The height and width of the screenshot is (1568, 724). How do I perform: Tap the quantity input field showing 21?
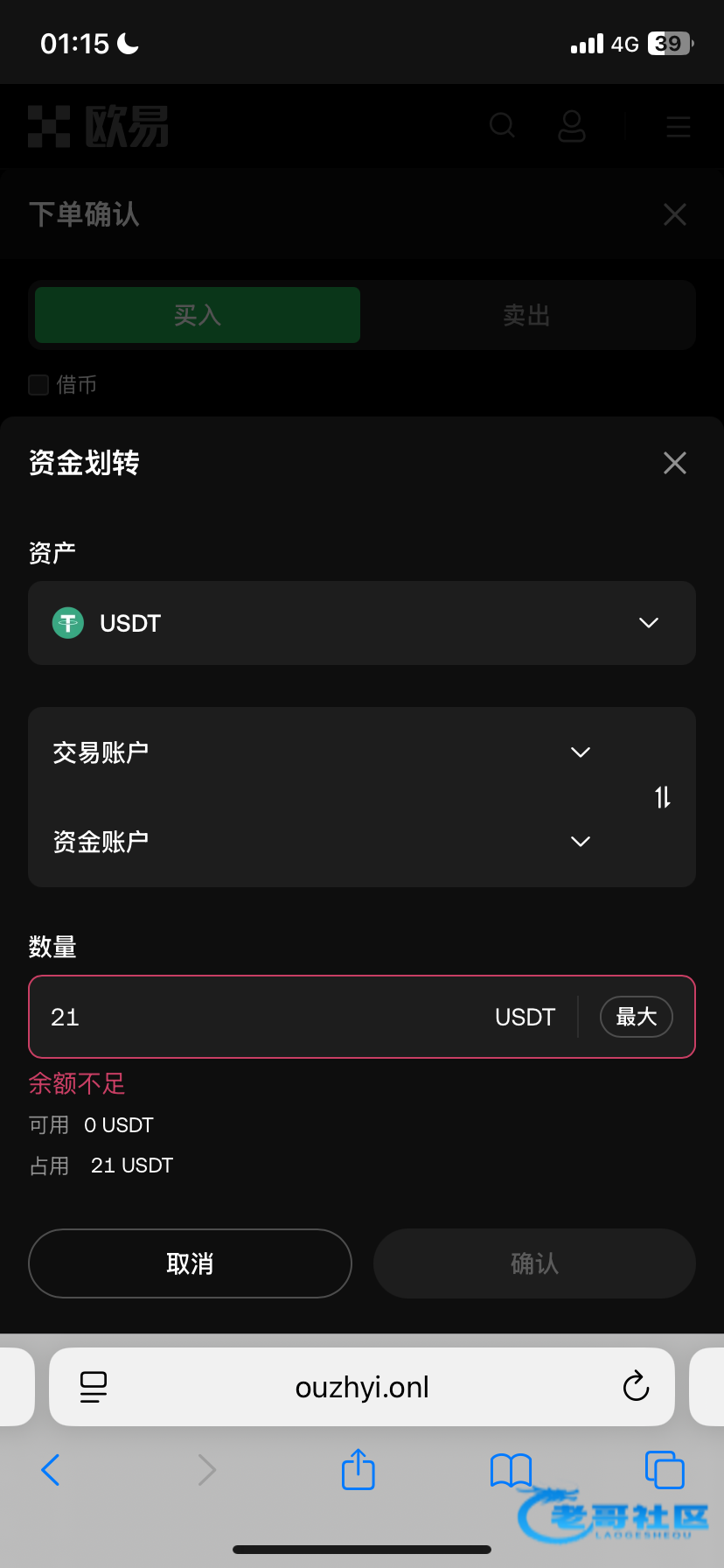pyautogui.click(x=262, y=1017)
